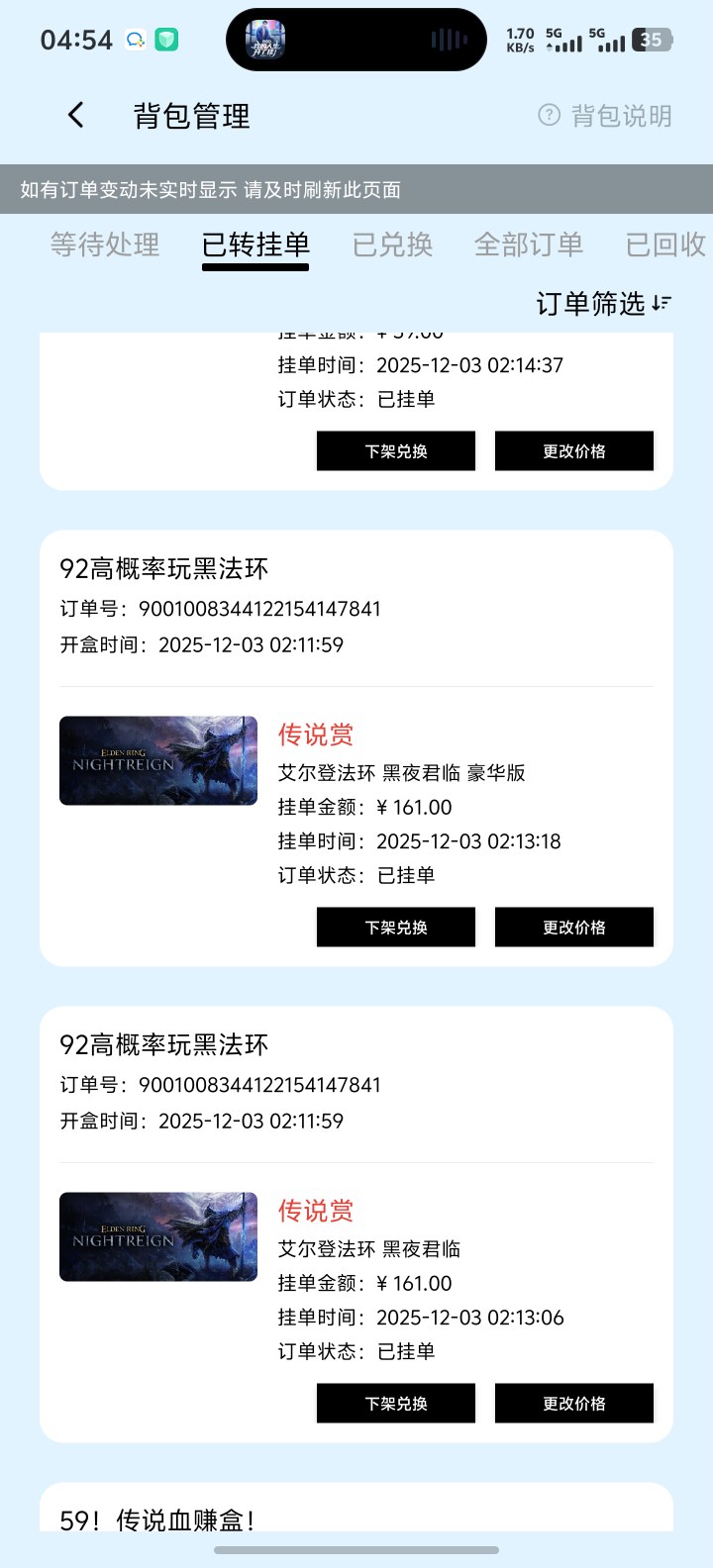Open the 全部订单 tab
This screenshot has height=1568, width=713.
(528, 245)
